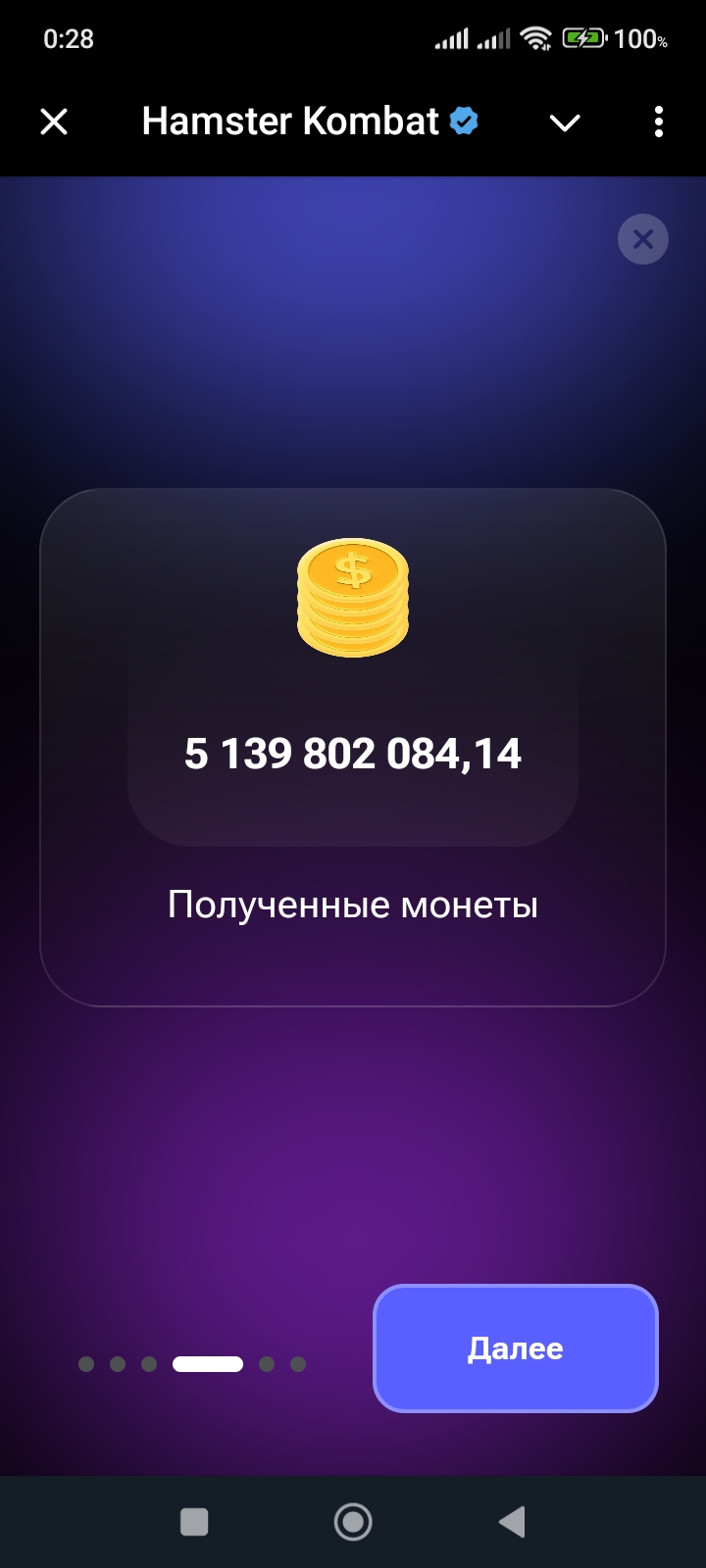706x1568 pixels.
Task: Go to the phone's home screen
Action: (353, 1522)
